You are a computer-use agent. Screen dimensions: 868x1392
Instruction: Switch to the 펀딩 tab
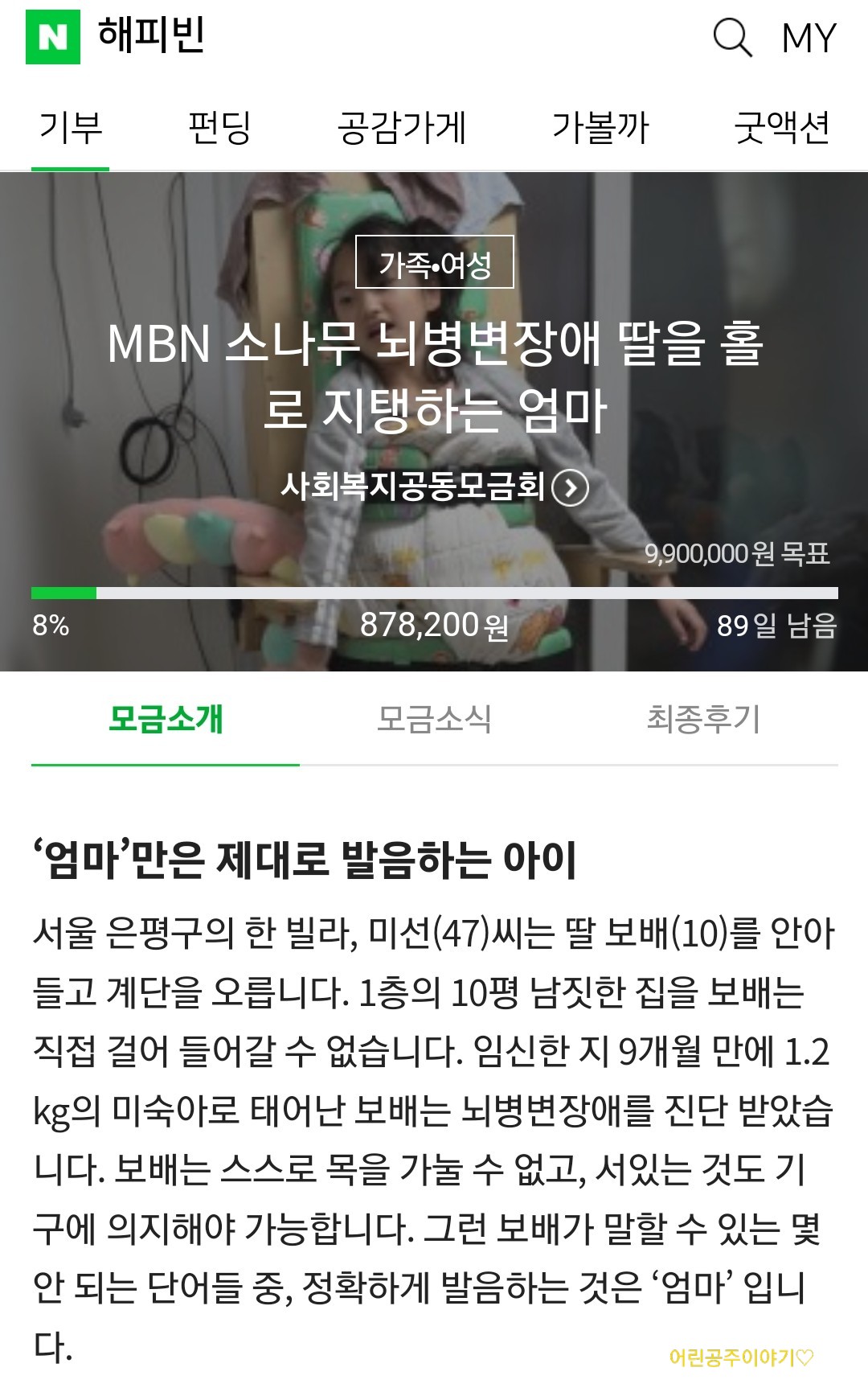[x=219, y=129]
